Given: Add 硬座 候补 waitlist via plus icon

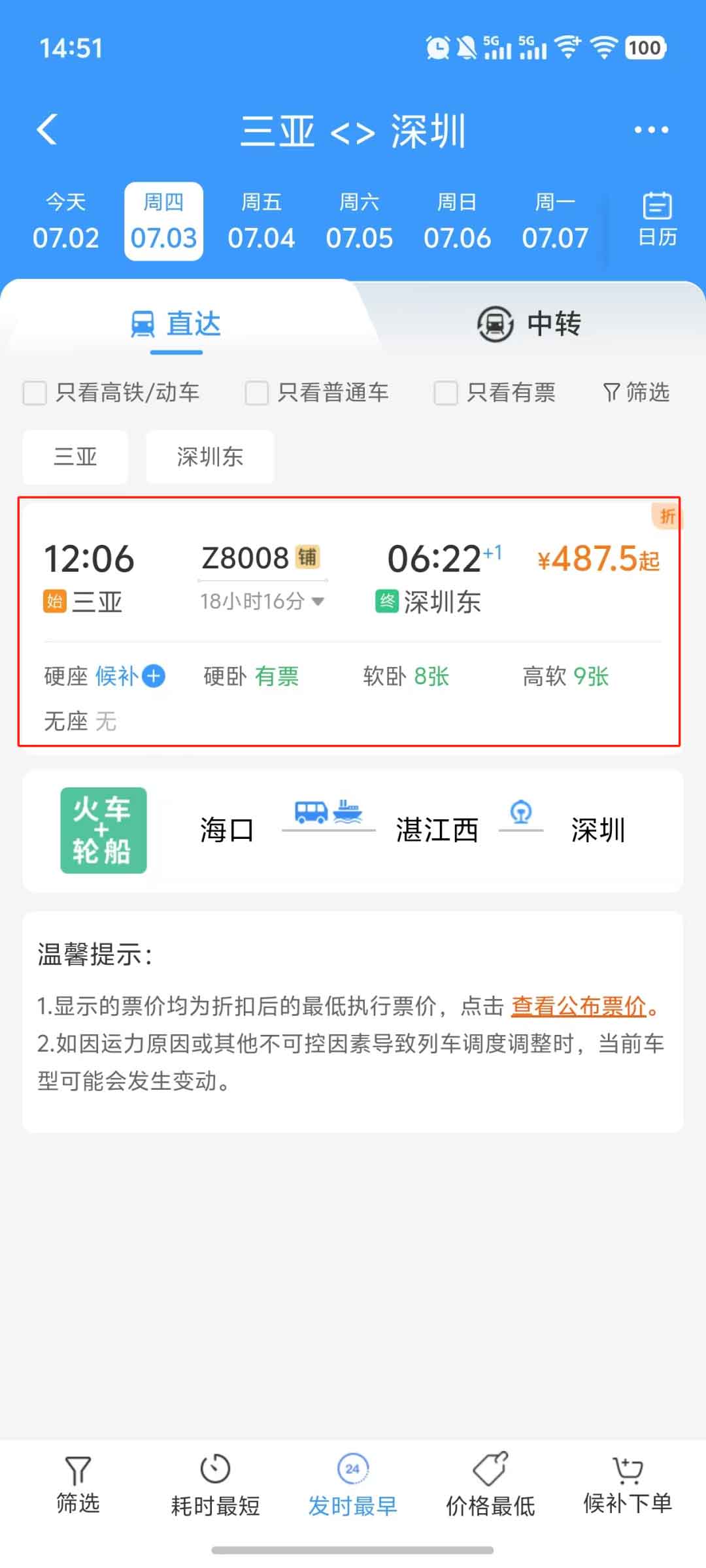Looking at the screenshot, I should 154,676.
